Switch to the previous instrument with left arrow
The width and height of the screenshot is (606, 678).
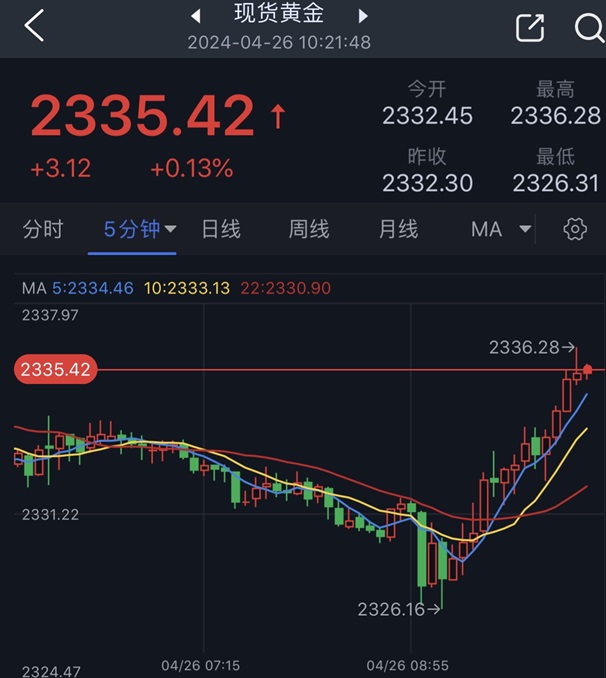(196, 16)
